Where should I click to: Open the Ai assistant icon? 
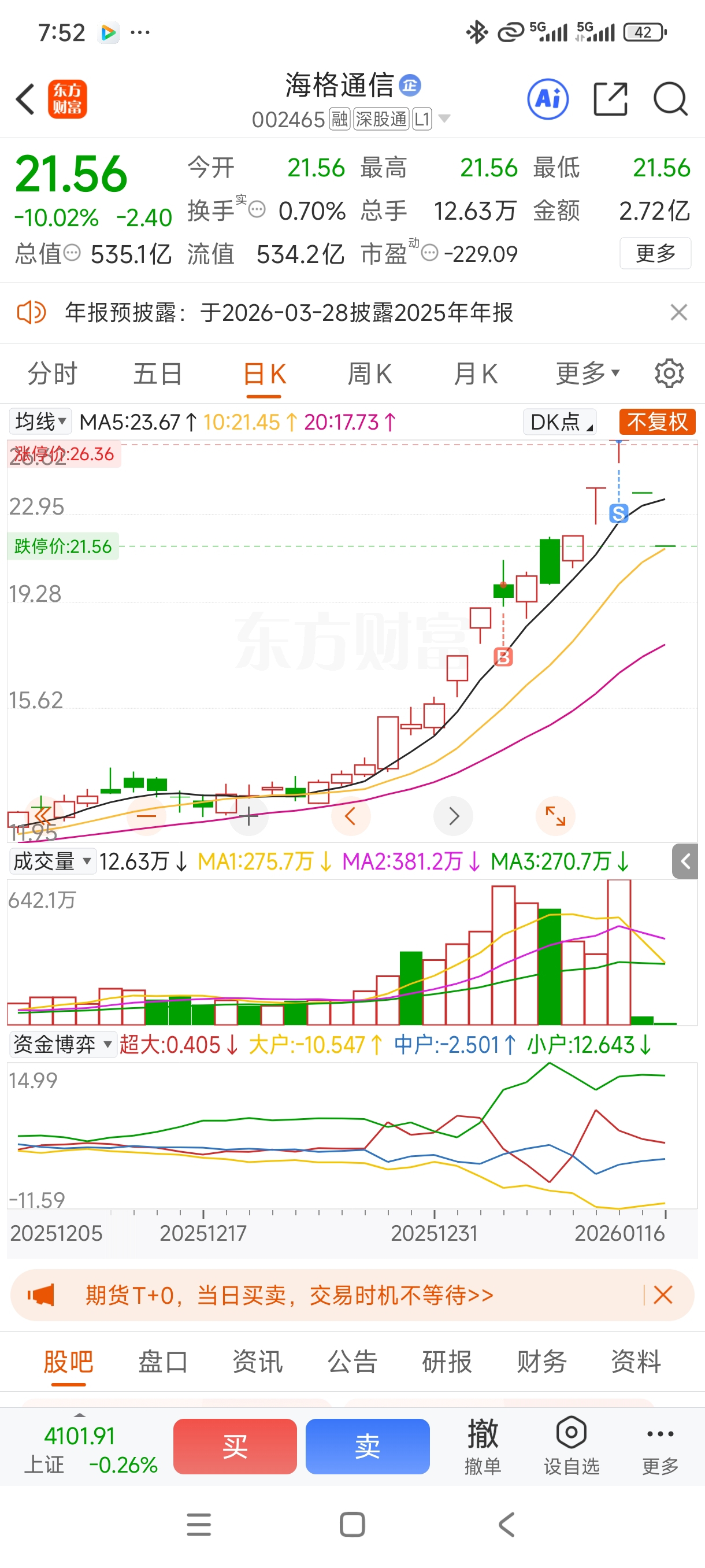coord(547,99)
